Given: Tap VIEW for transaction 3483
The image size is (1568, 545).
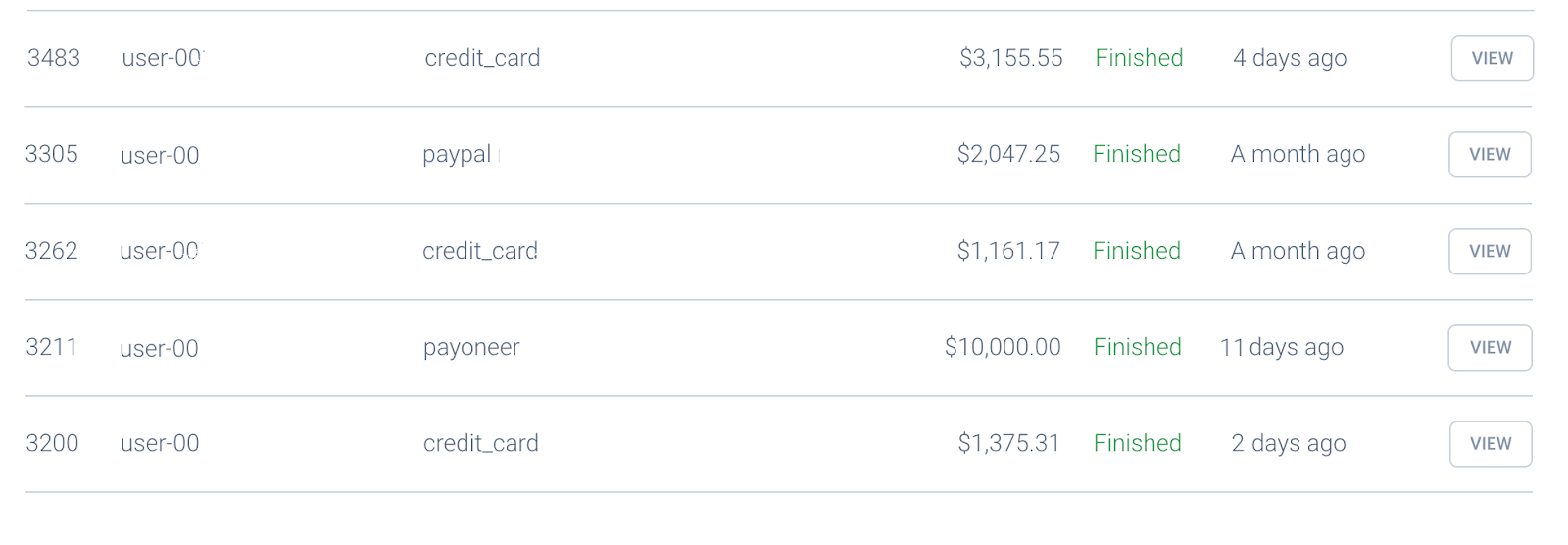Looking at the screenshot, I should pyautogui.click(x=1492, y=59).
